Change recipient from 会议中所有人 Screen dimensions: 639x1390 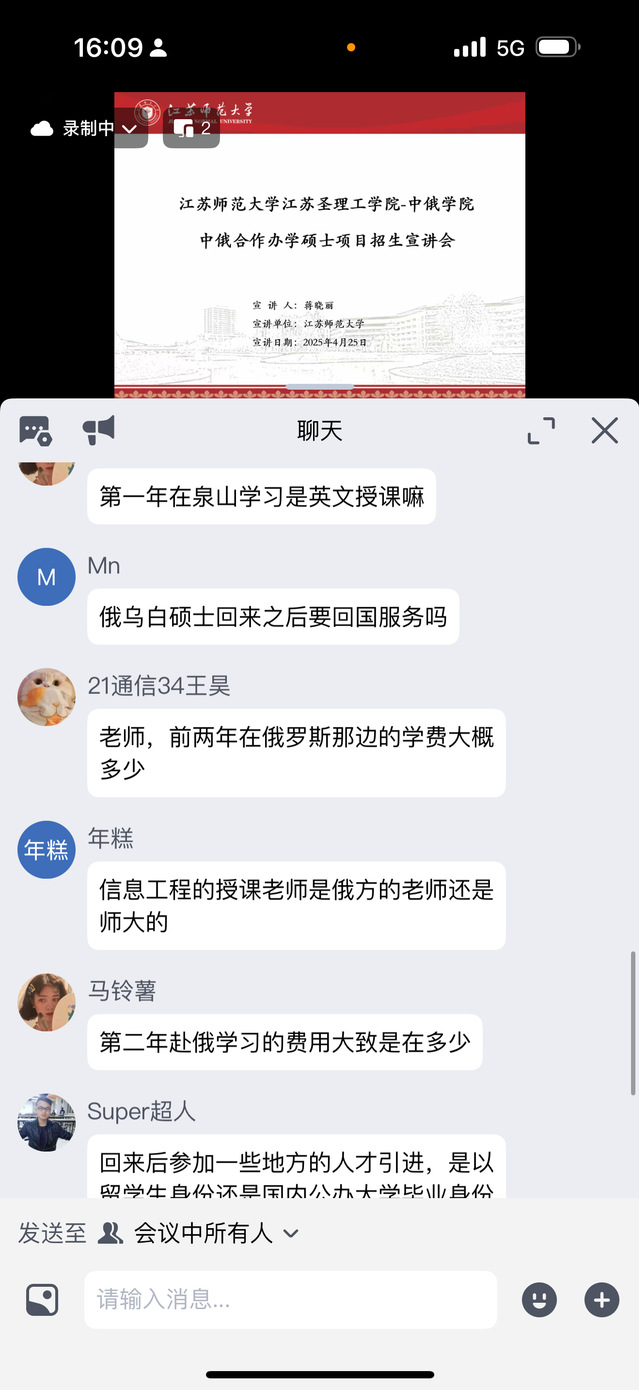click(200, 1233)
